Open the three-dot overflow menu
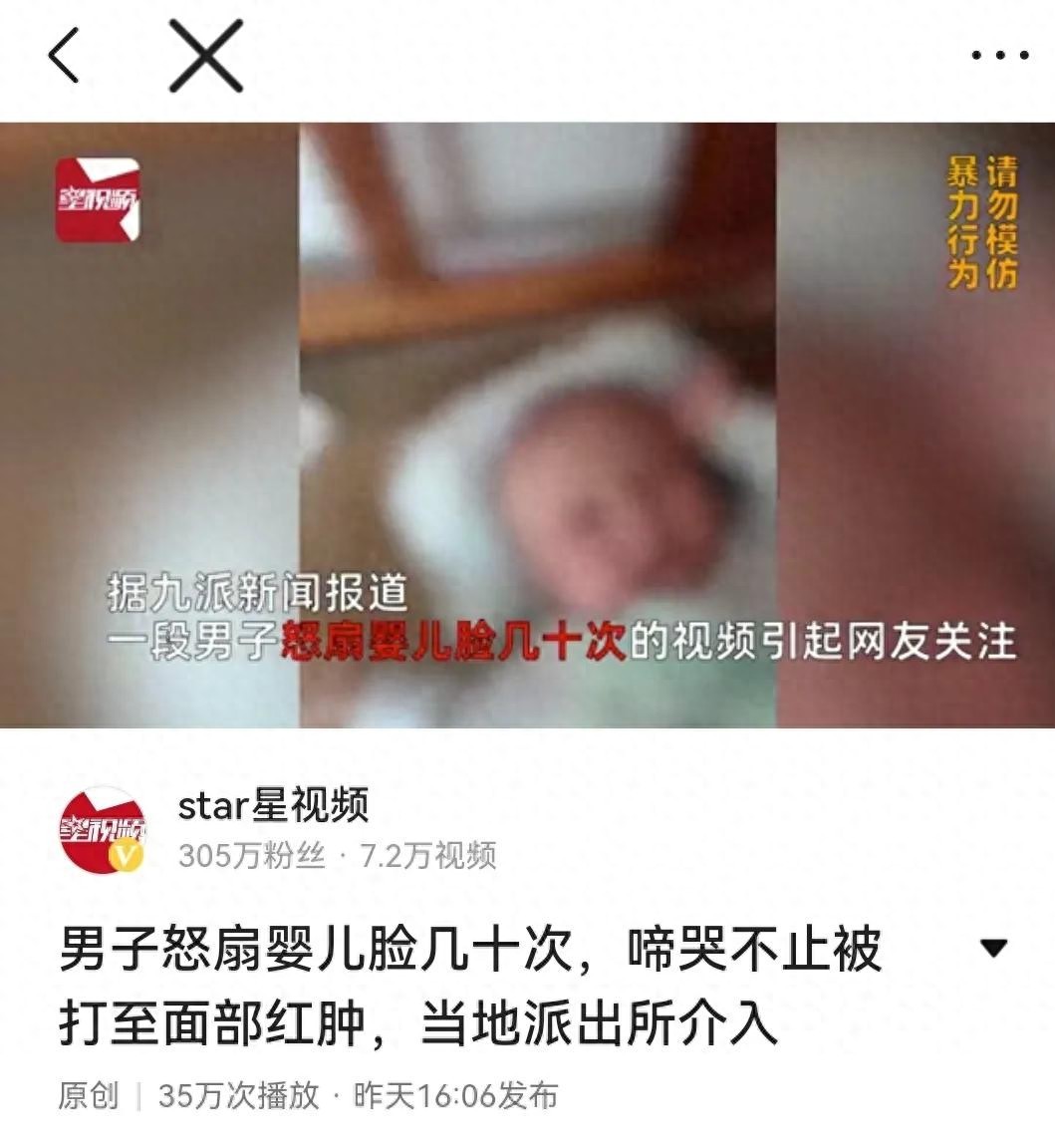 click(x=999, y=56)
